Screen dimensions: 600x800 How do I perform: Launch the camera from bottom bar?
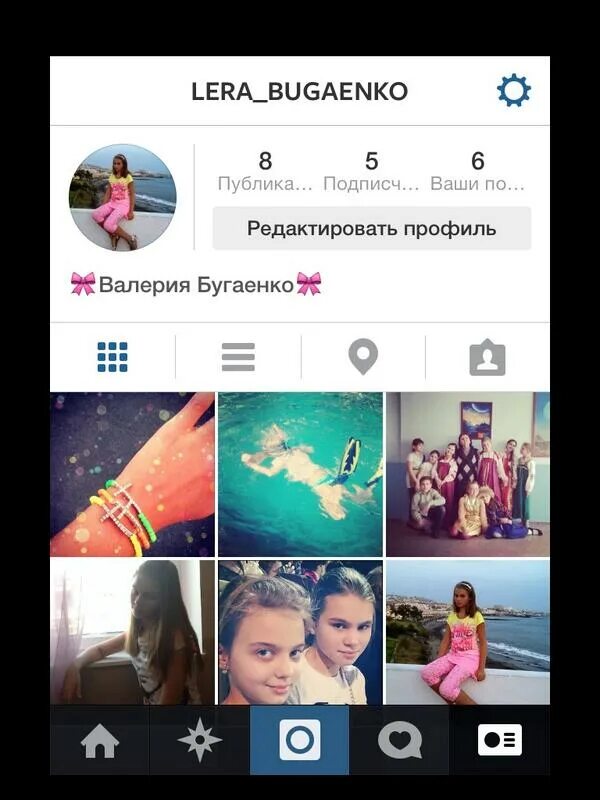(x=300, y=741)
